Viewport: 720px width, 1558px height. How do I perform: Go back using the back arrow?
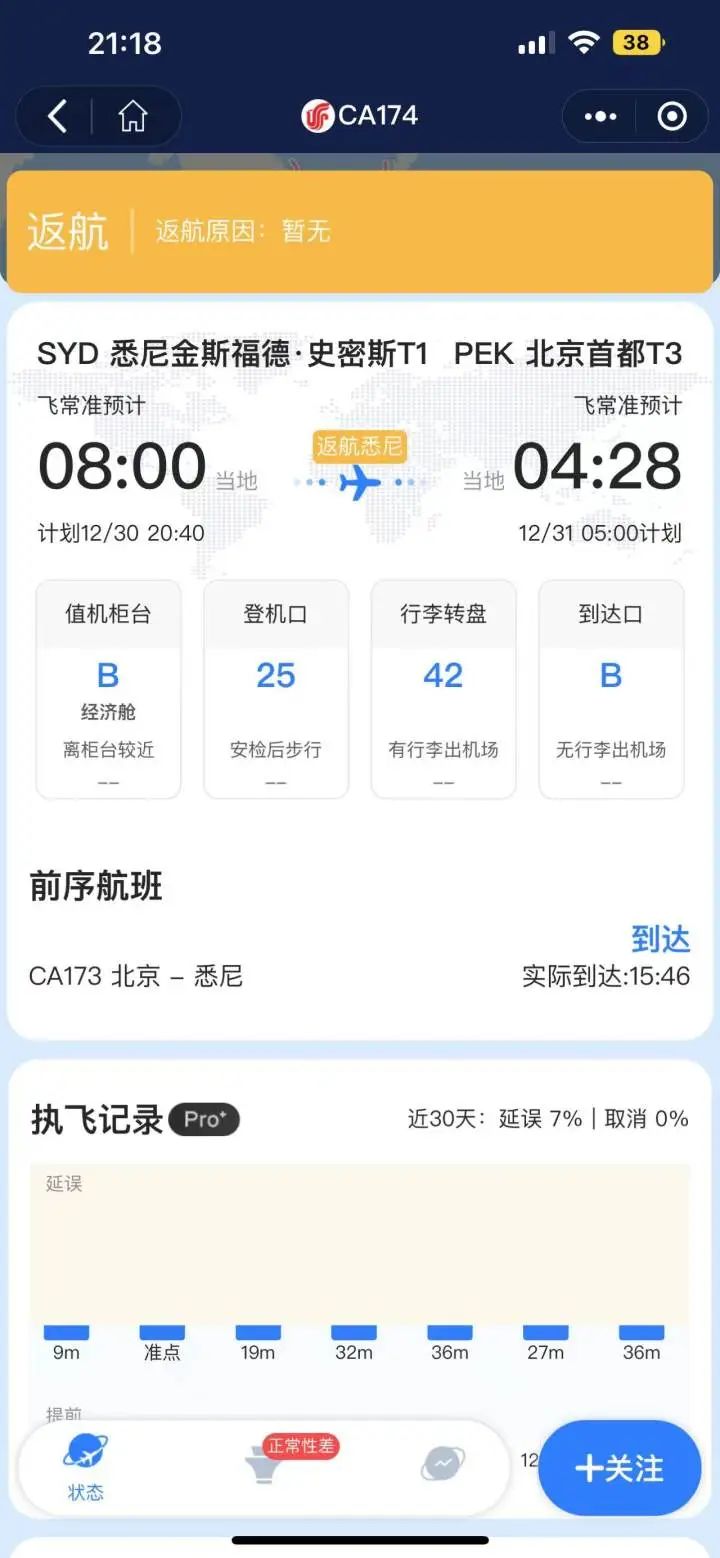click(x=57, y=117)
